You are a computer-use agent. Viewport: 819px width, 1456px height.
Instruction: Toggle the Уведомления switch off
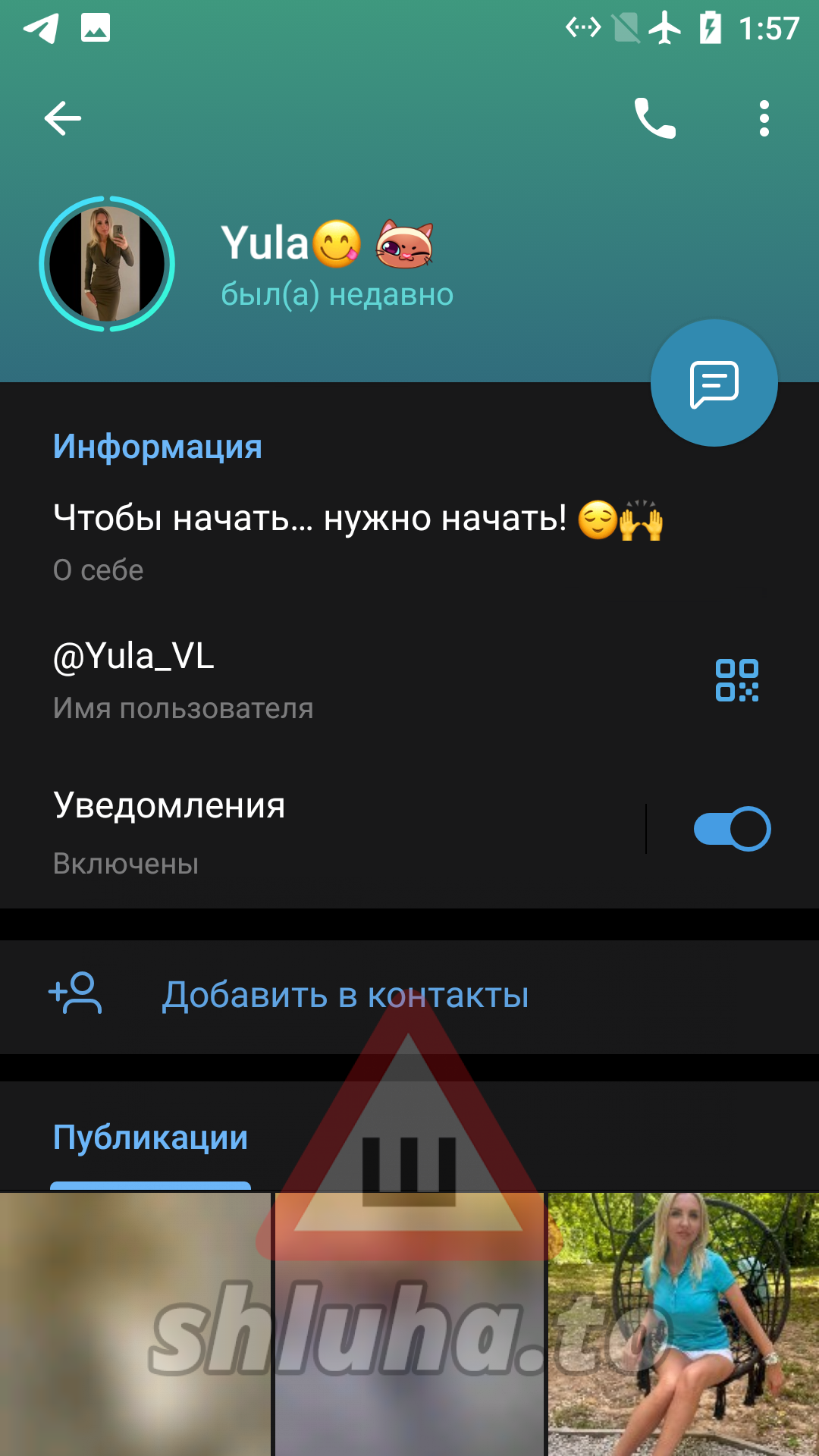click(x=732, y=829)
